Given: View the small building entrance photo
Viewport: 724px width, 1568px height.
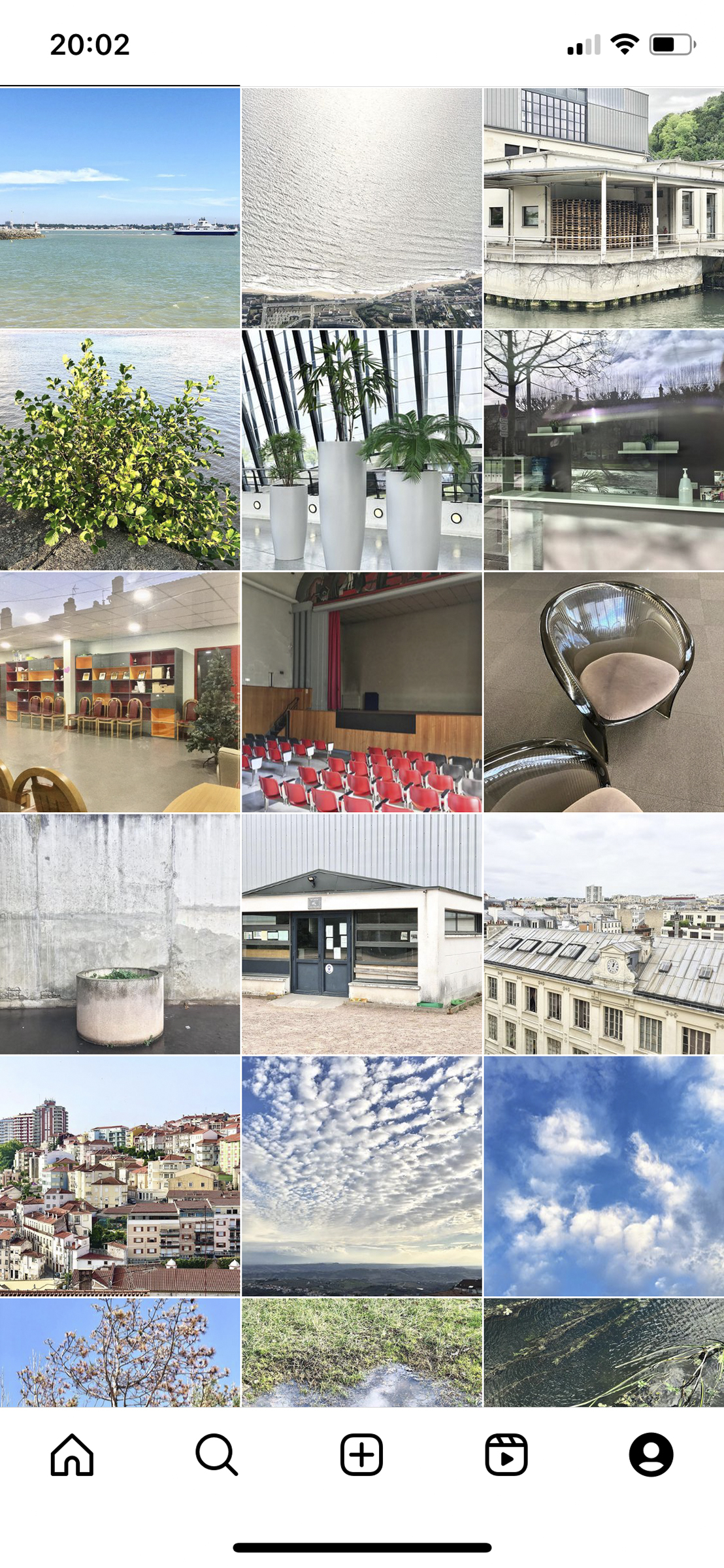Looking at the screenshot, I should coord(362,934).
